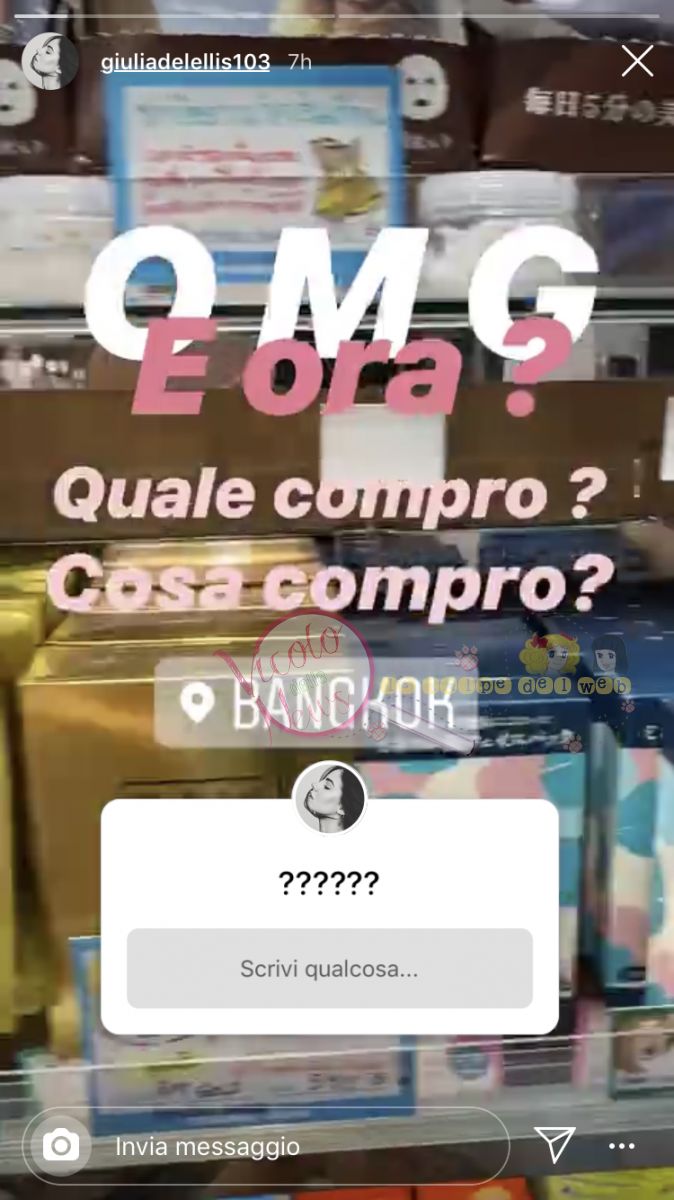The height and width of the screenshot is (1200, 674).
Task: Close the story with the X
Action: (637, 62)
